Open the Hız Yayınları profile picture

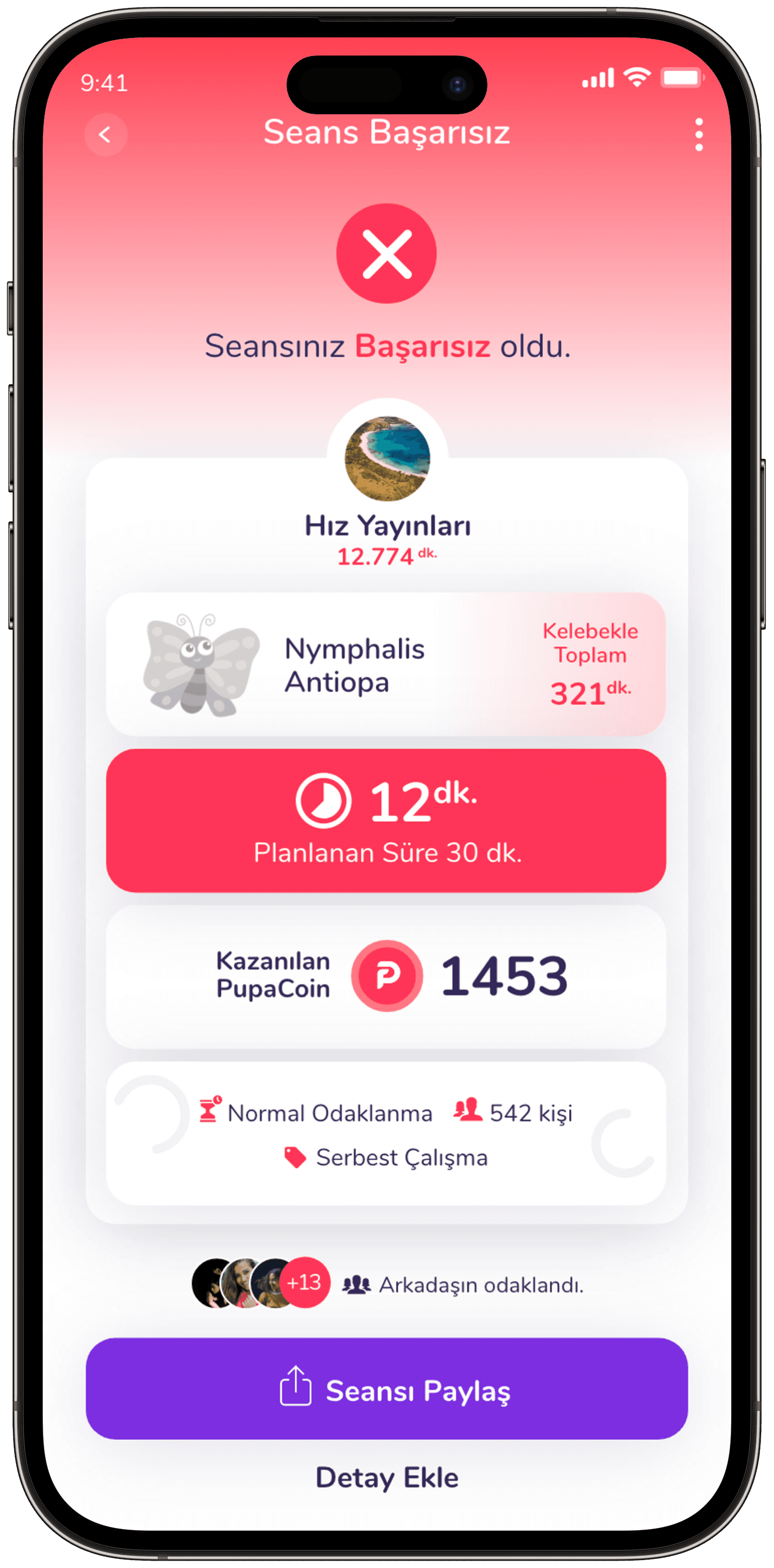point(388,458)
